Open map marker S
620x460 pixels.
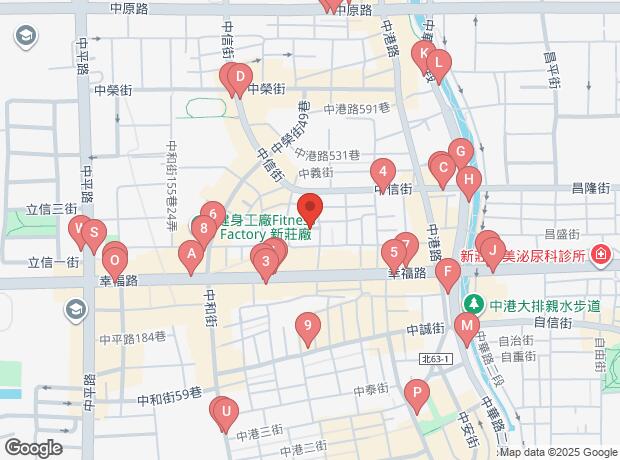(x=93, y=235)
